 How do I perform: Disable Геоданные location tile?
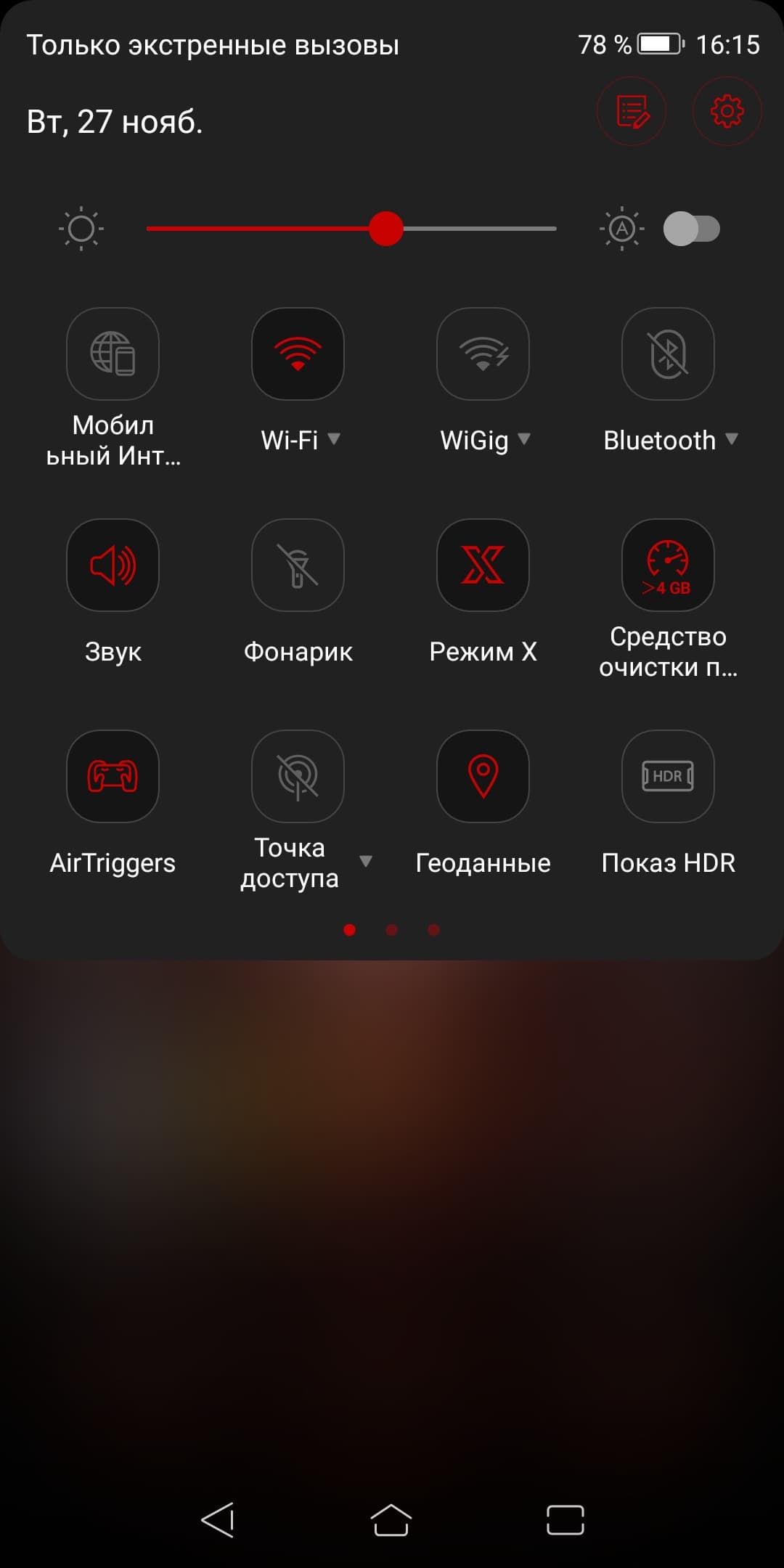[x=483, y=776]
